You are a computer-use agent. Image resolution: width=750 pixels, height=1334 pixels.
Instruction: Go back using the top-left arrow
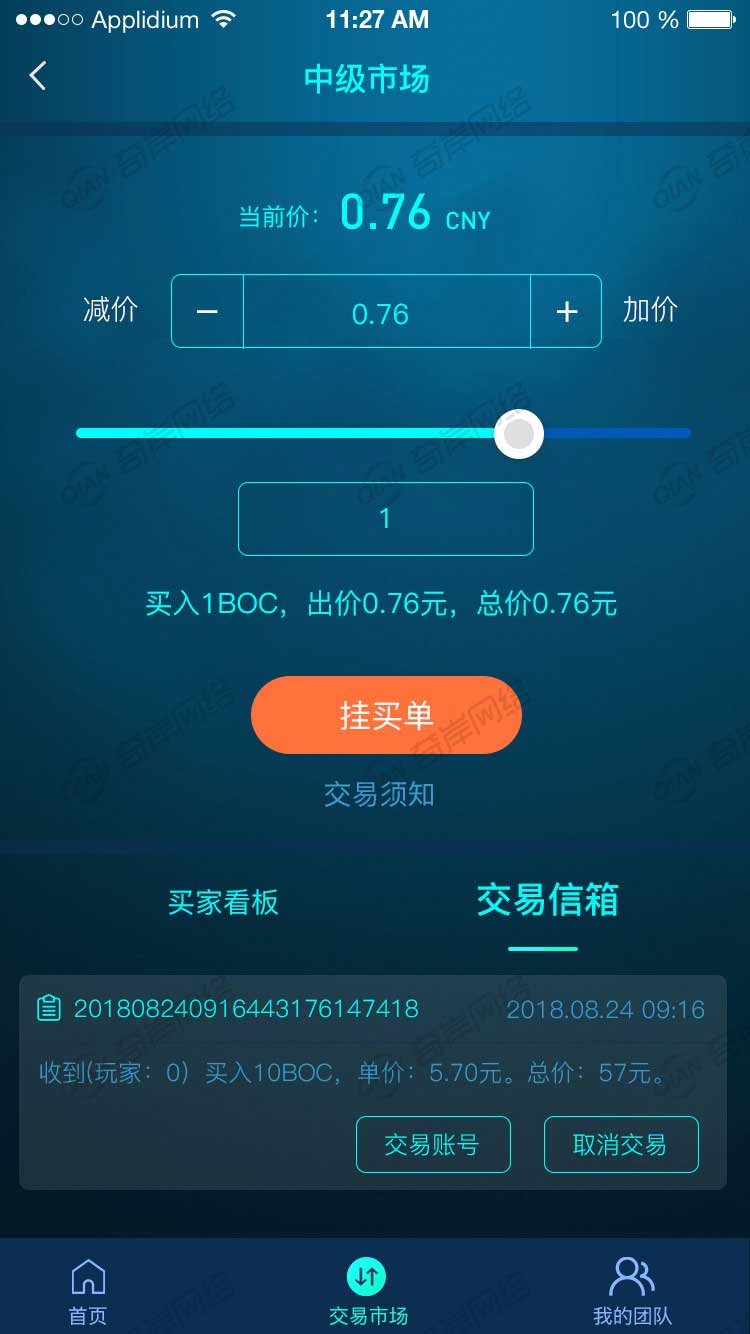(38, 76)
